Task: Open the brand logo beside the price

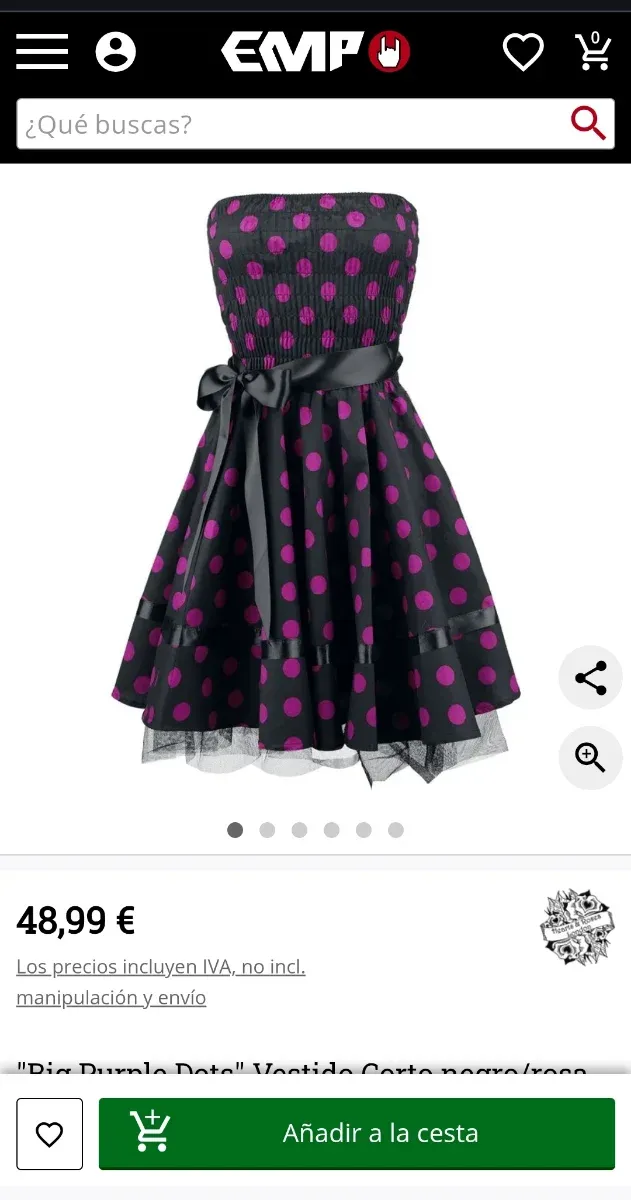Action: coord(577,927)
